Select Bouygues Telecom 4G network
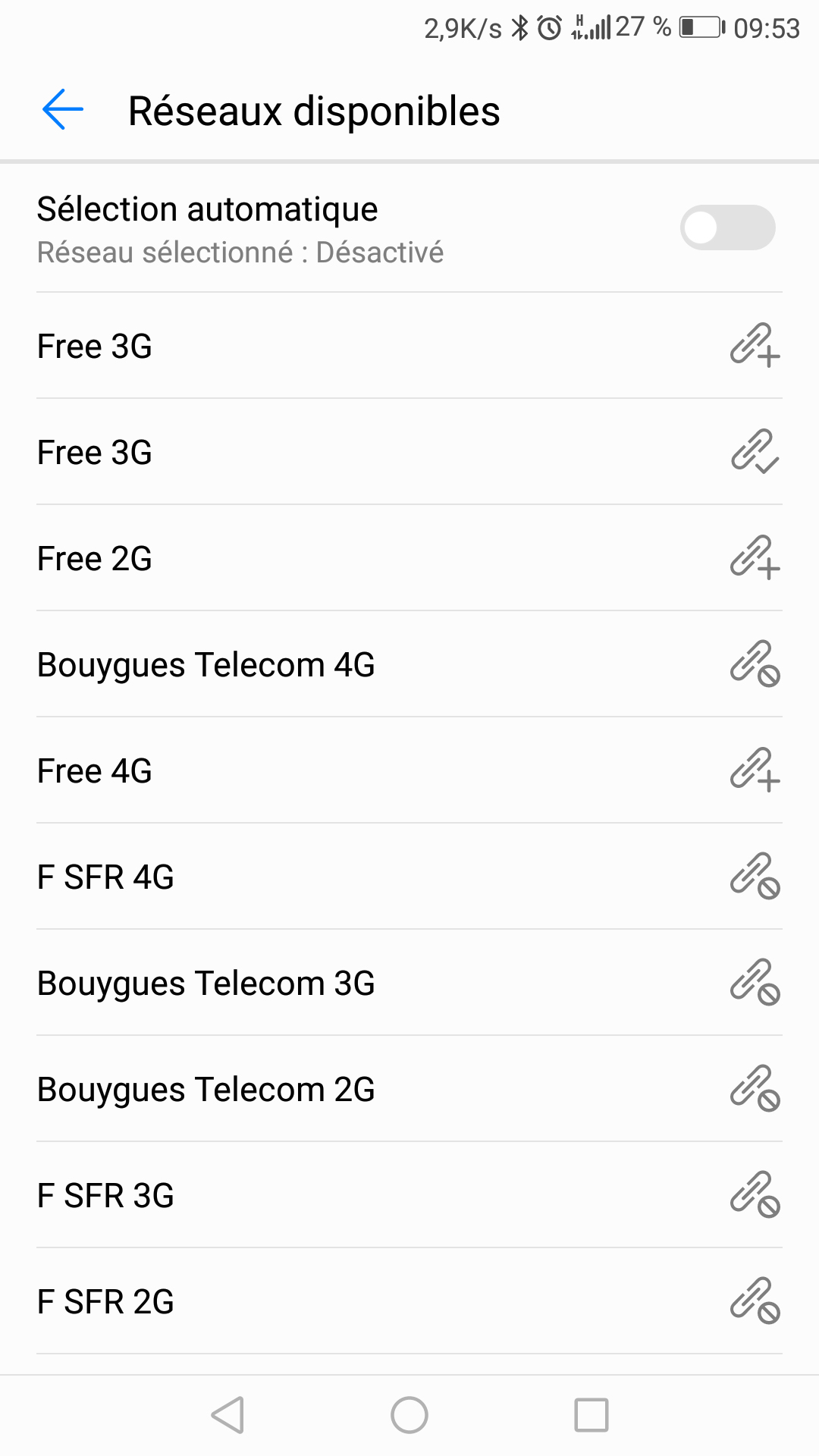This screenshot has width=819, height=1456. pyautogui.click(x=409, y=664)
